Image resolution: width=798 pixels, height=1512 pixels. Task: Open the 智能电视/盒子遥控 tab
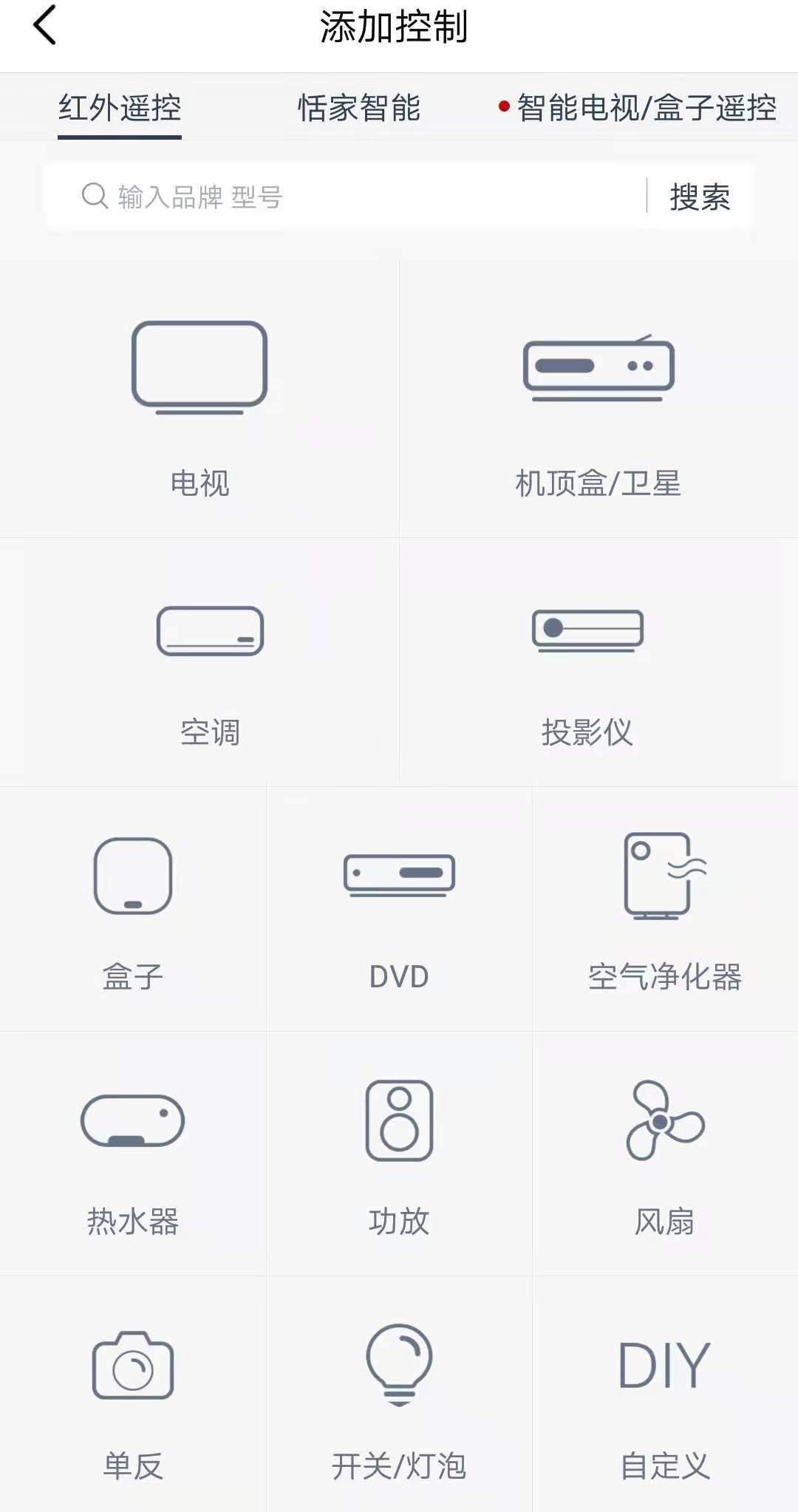point(638,108)
